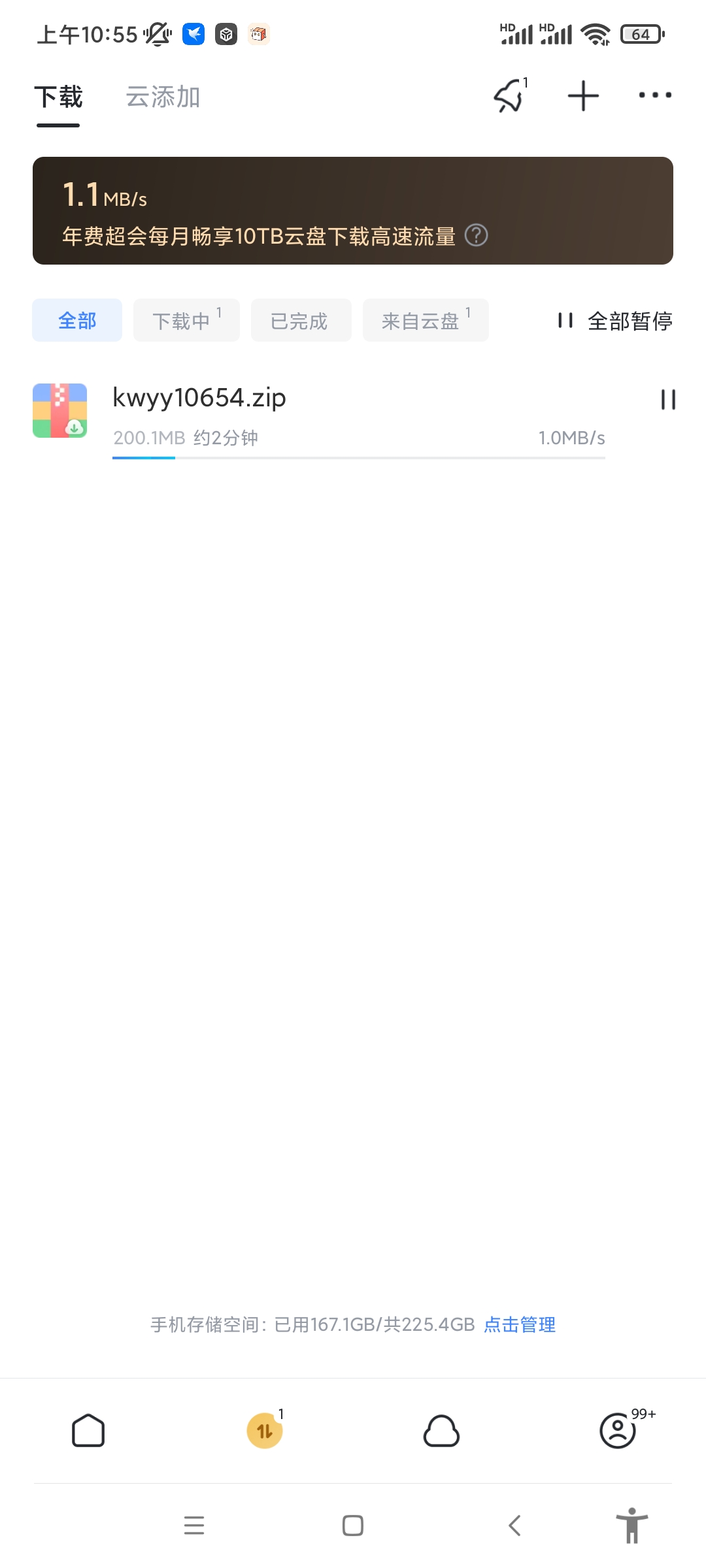Filter by 来自云盘 chip
The height and width of the screenshot is (1568, 706).
click(425, 321)
